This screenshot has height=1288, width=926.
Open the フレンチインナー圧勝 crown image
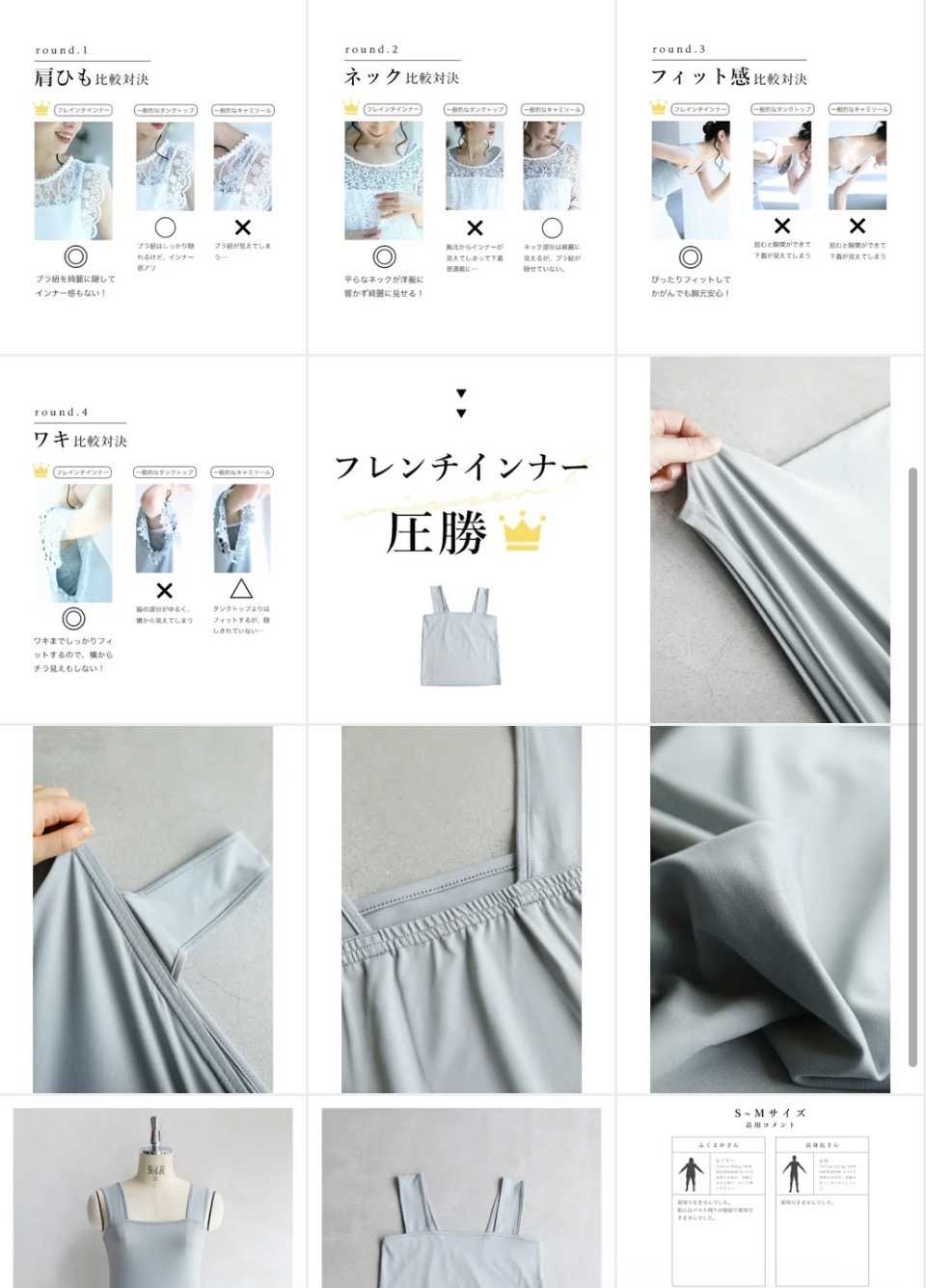tap(461, 540)
